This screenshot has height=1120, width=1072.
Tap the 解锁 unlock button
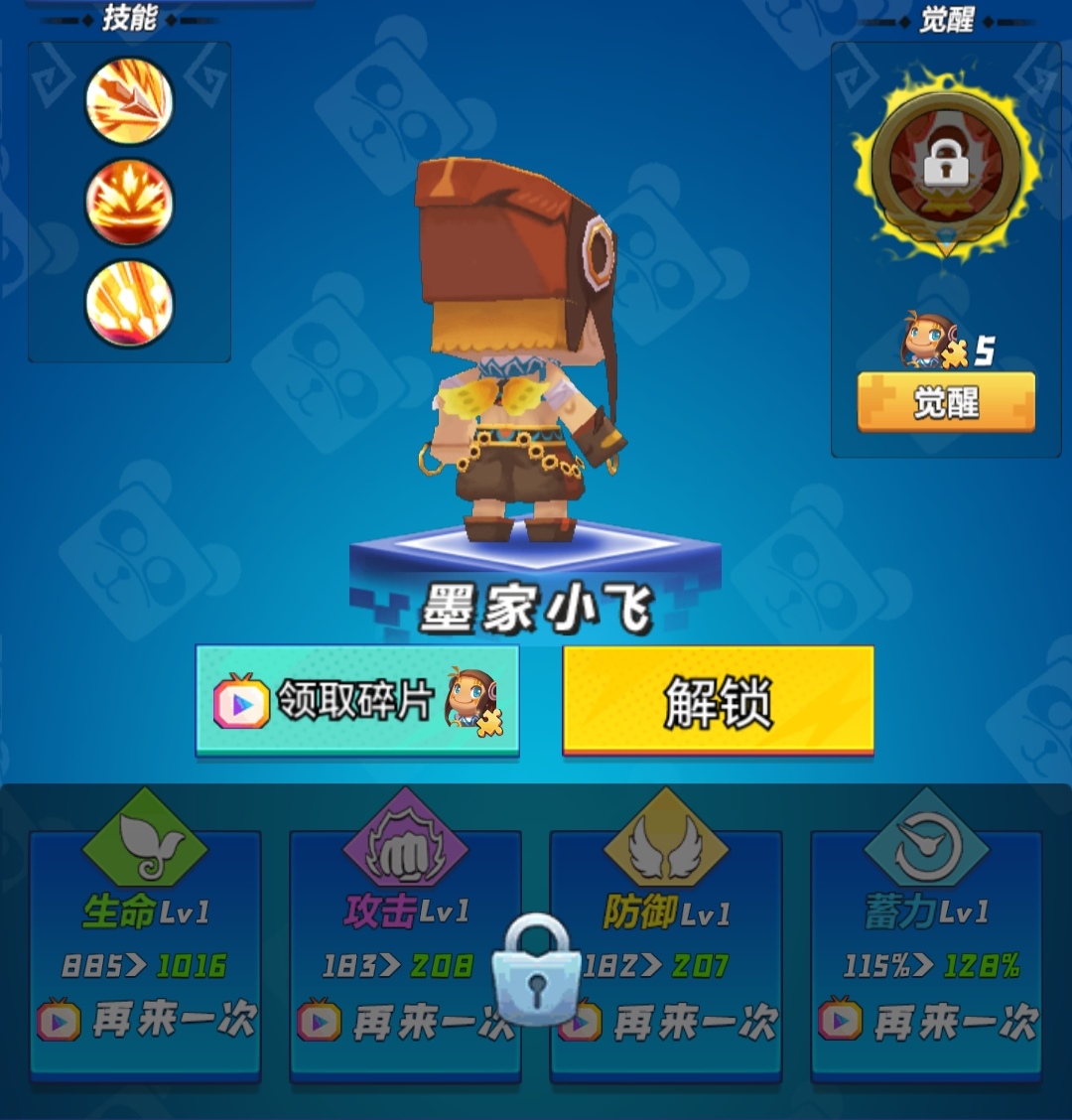pyautogui.click(x=718, y=701)
